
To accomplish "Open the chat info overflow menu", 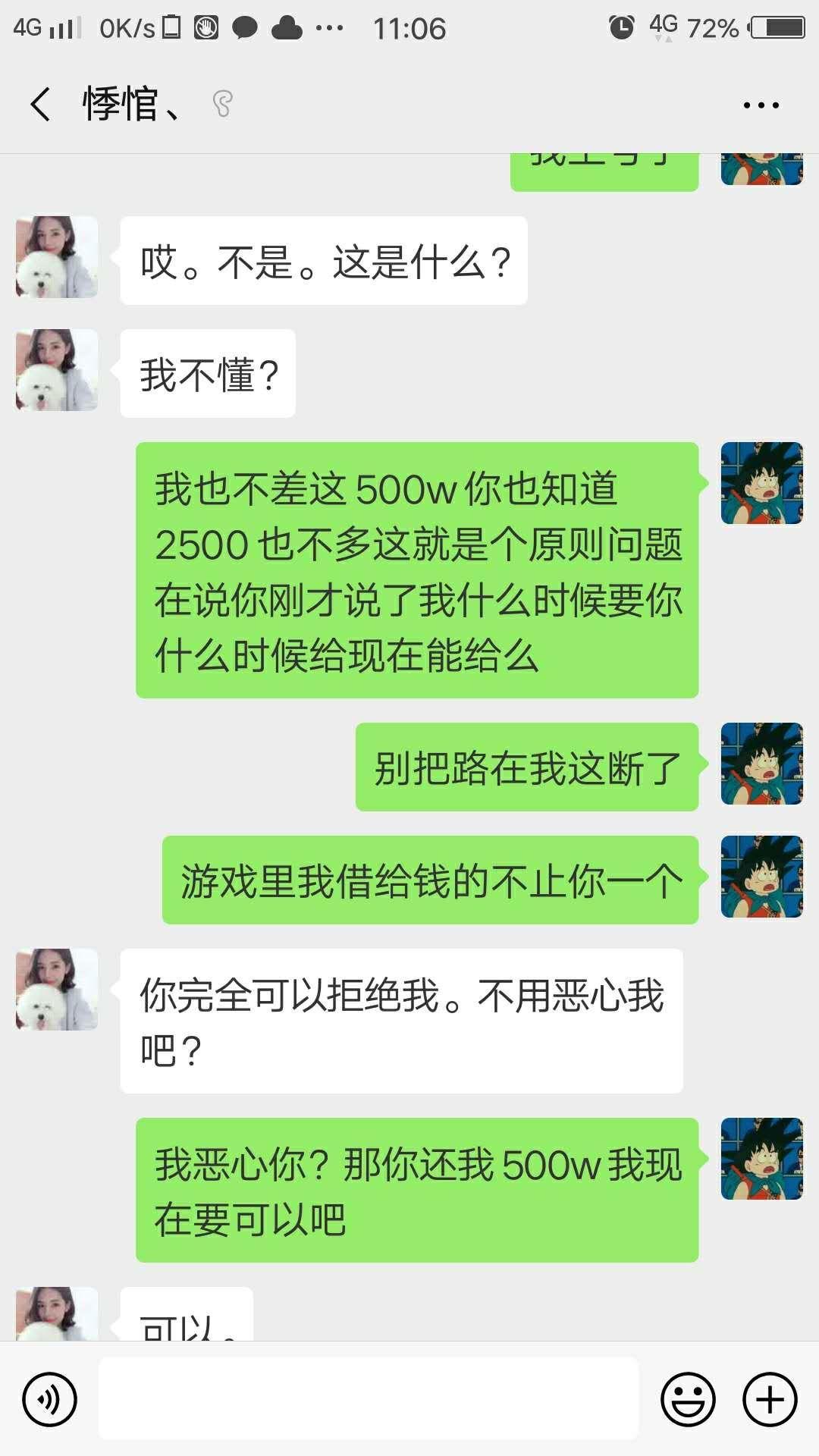I will (761, 105).
